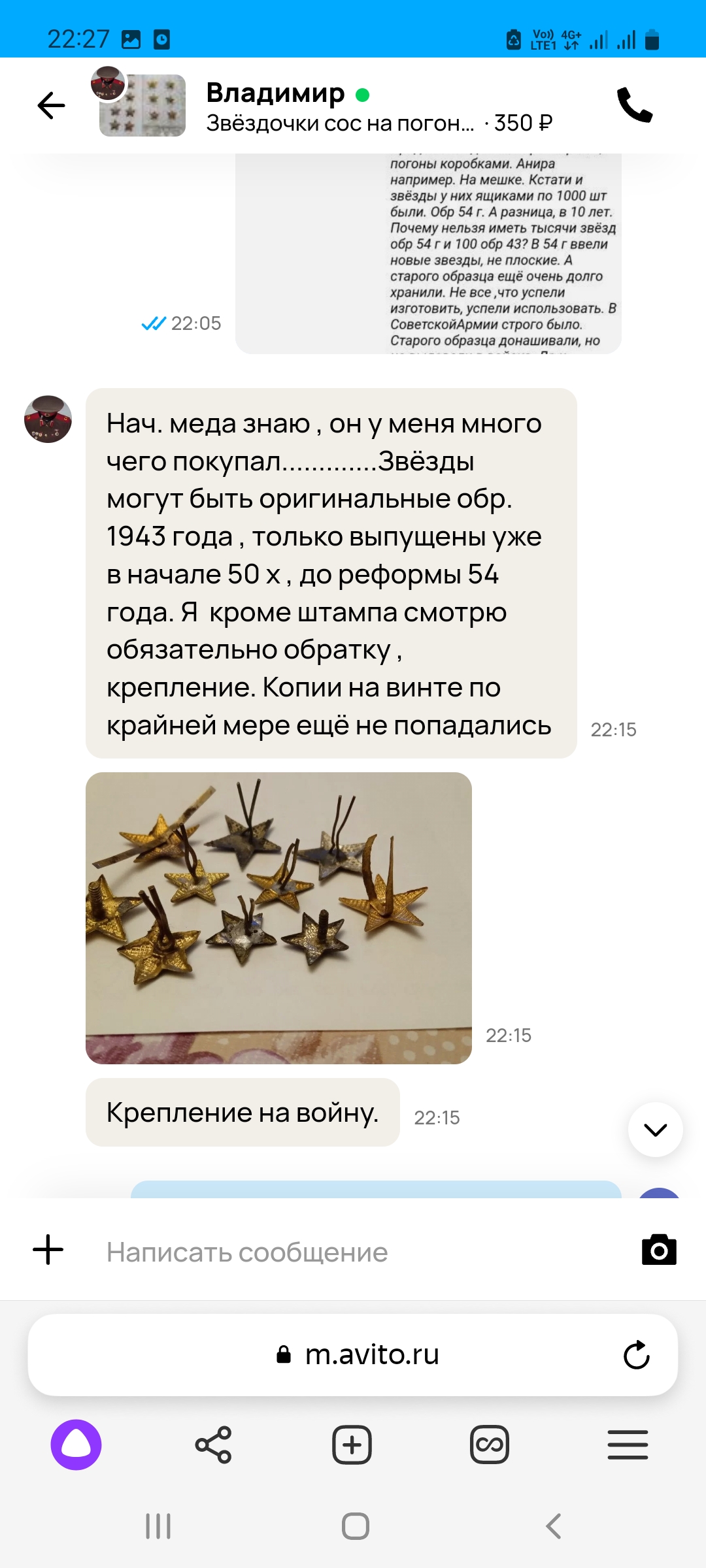Go back from the chat with Владимир
Viewport: 706px width, 1568px height.
(51, 105)
